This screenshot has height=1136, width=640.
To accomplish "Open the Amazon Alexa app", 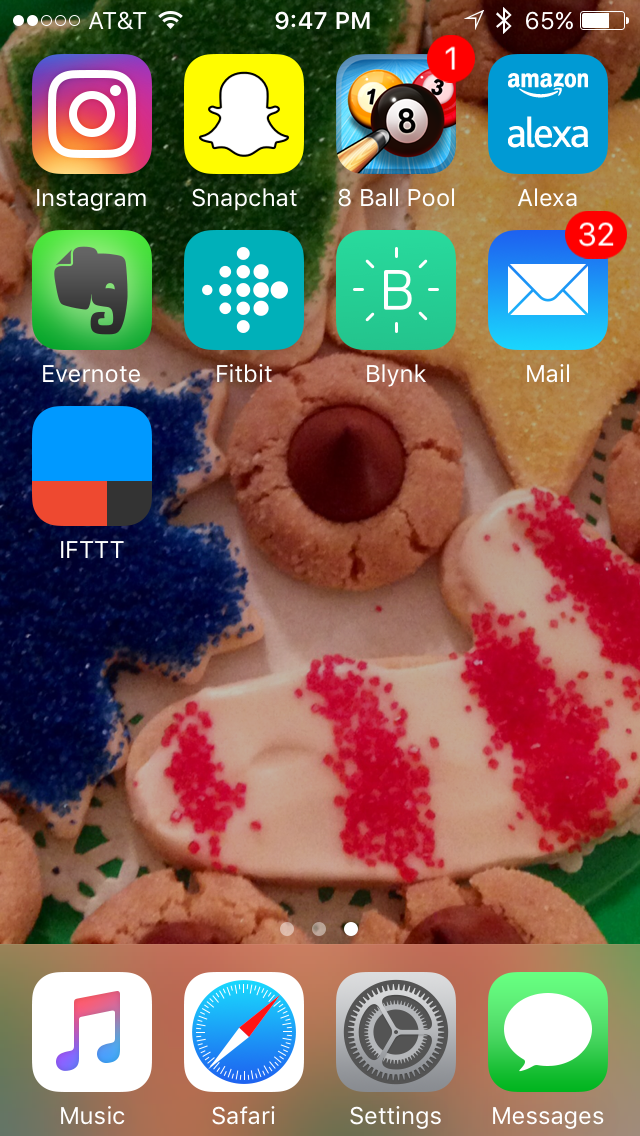I will (548, 114).
